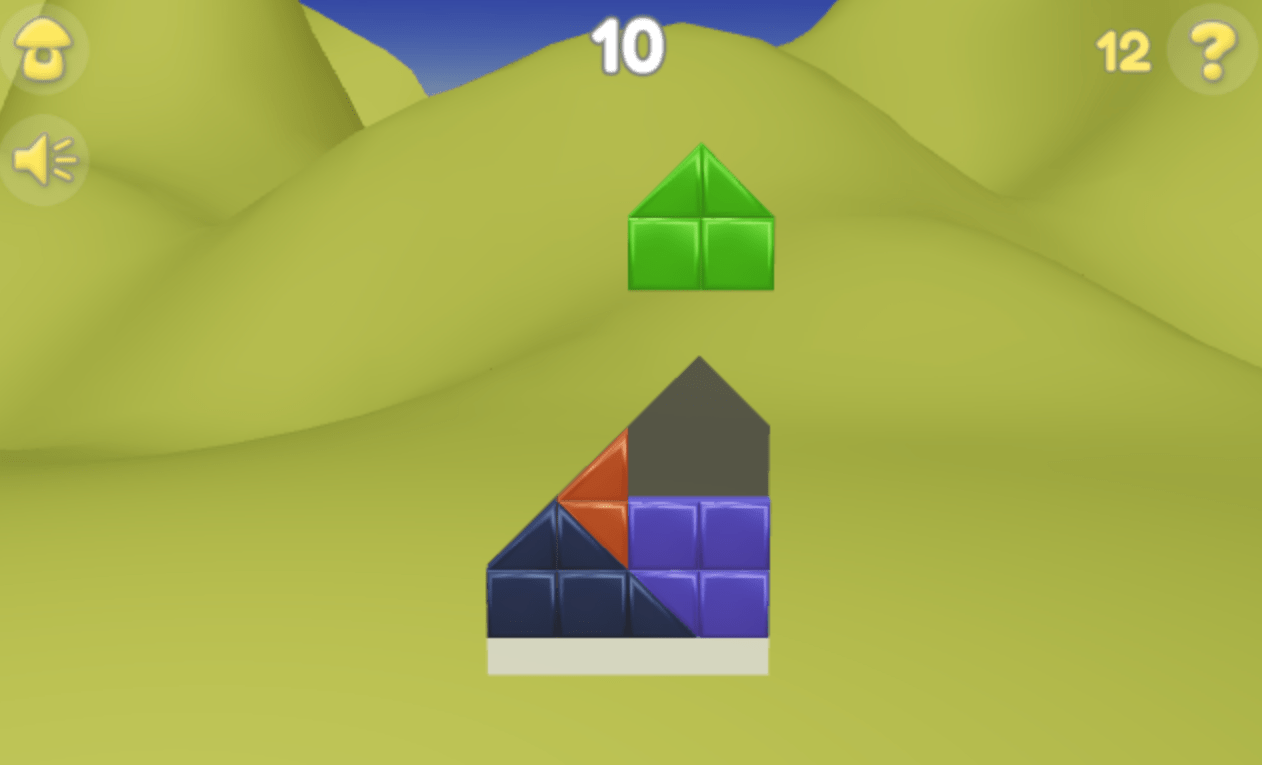Mute the game sound

pos(45,160)
